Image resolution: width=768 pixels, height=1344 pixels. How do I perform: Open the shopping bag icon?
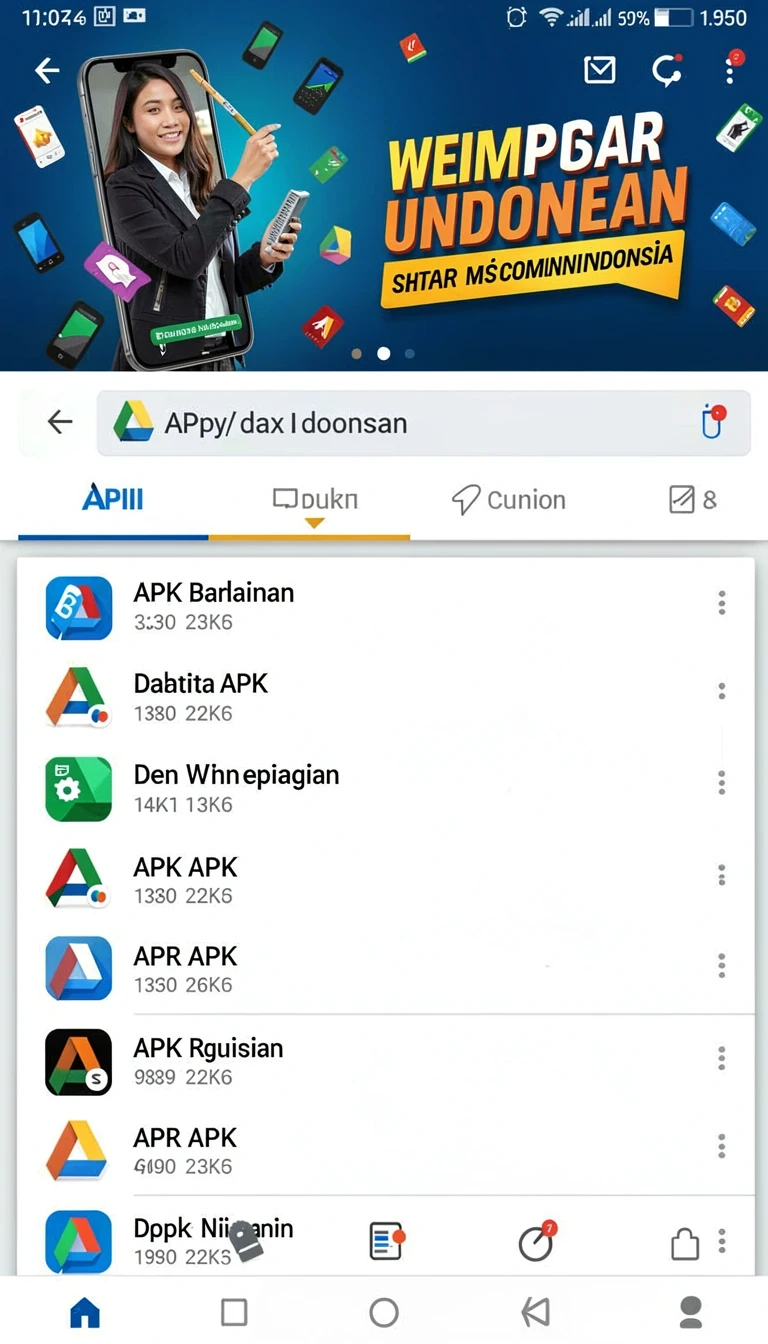(x=685, y=1244)
